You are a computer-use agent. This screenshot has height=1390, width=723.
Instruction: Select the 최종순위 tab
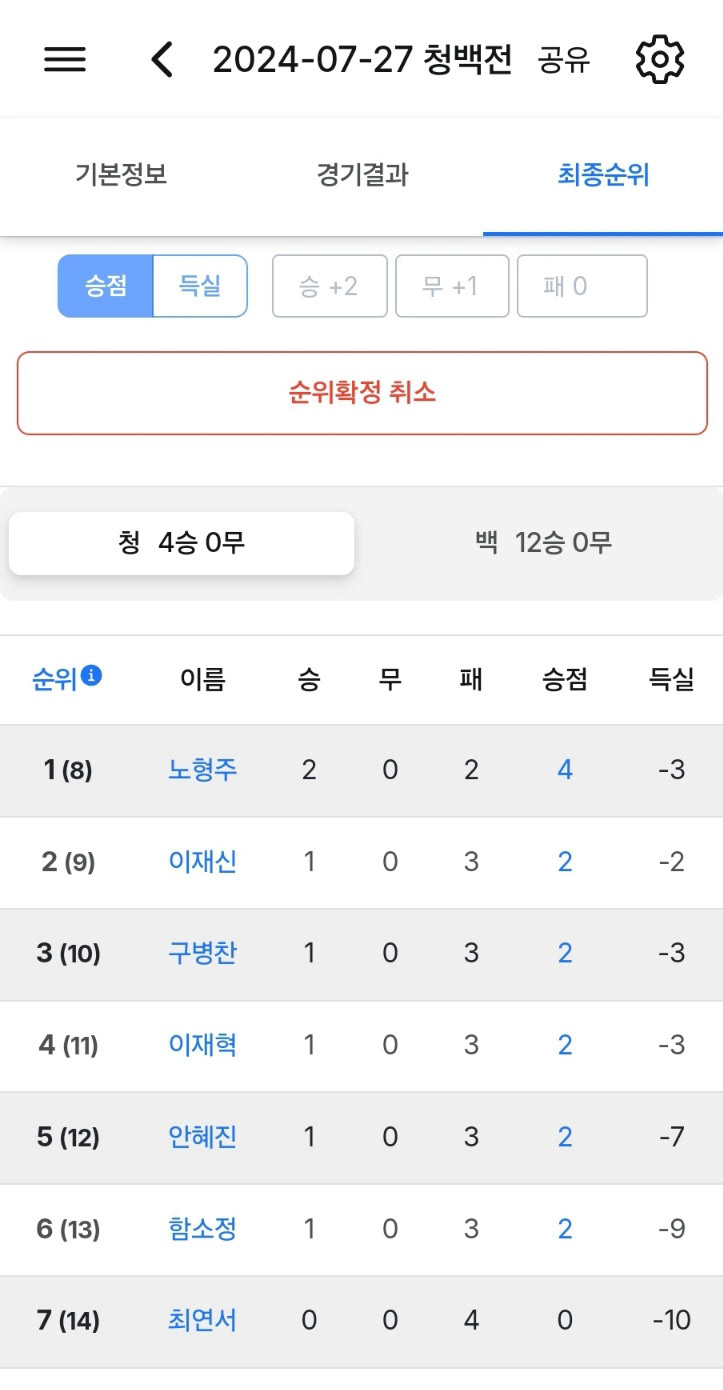click(603, 176)
